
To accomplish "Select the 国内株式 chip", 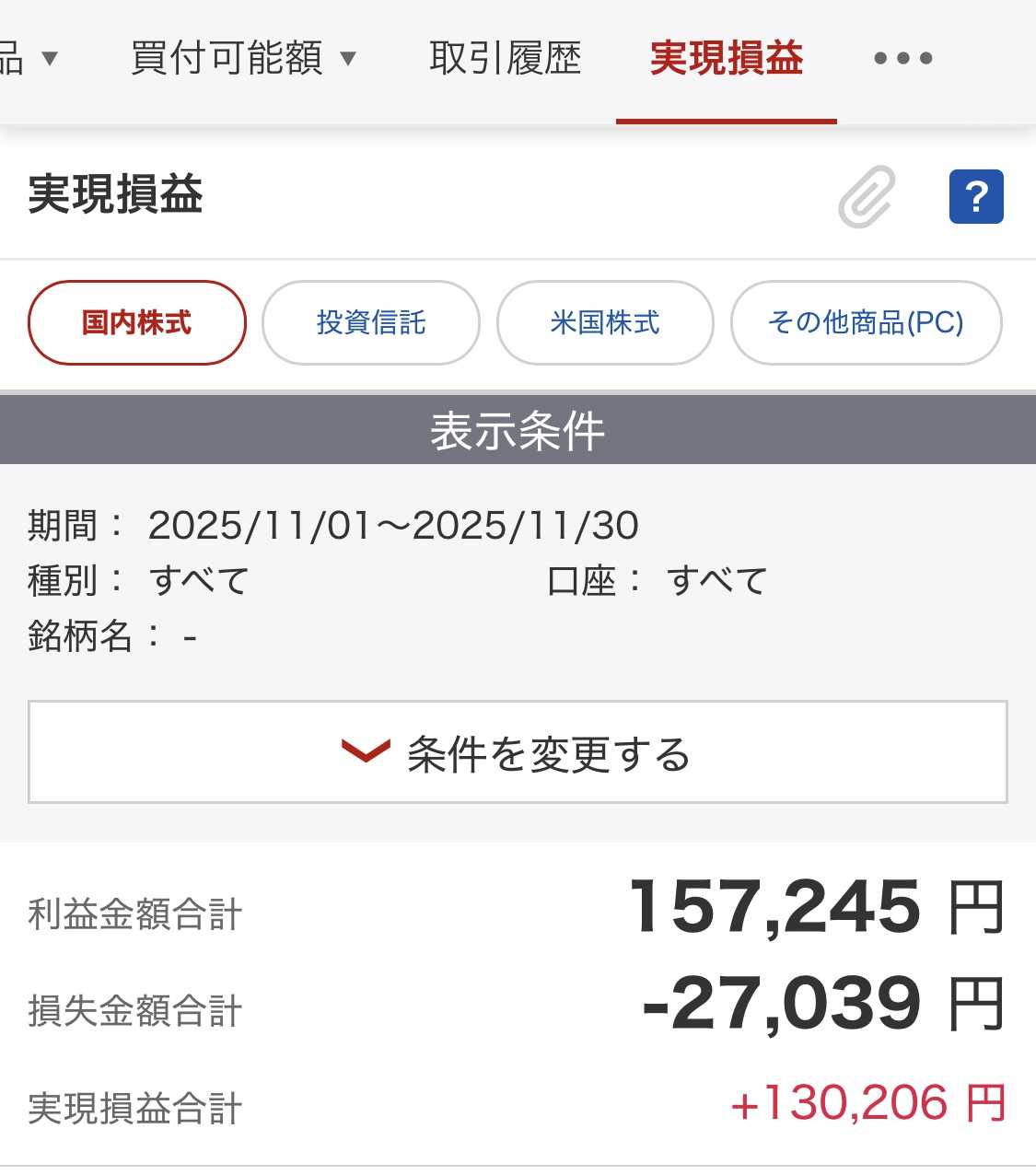I will 137,322.
